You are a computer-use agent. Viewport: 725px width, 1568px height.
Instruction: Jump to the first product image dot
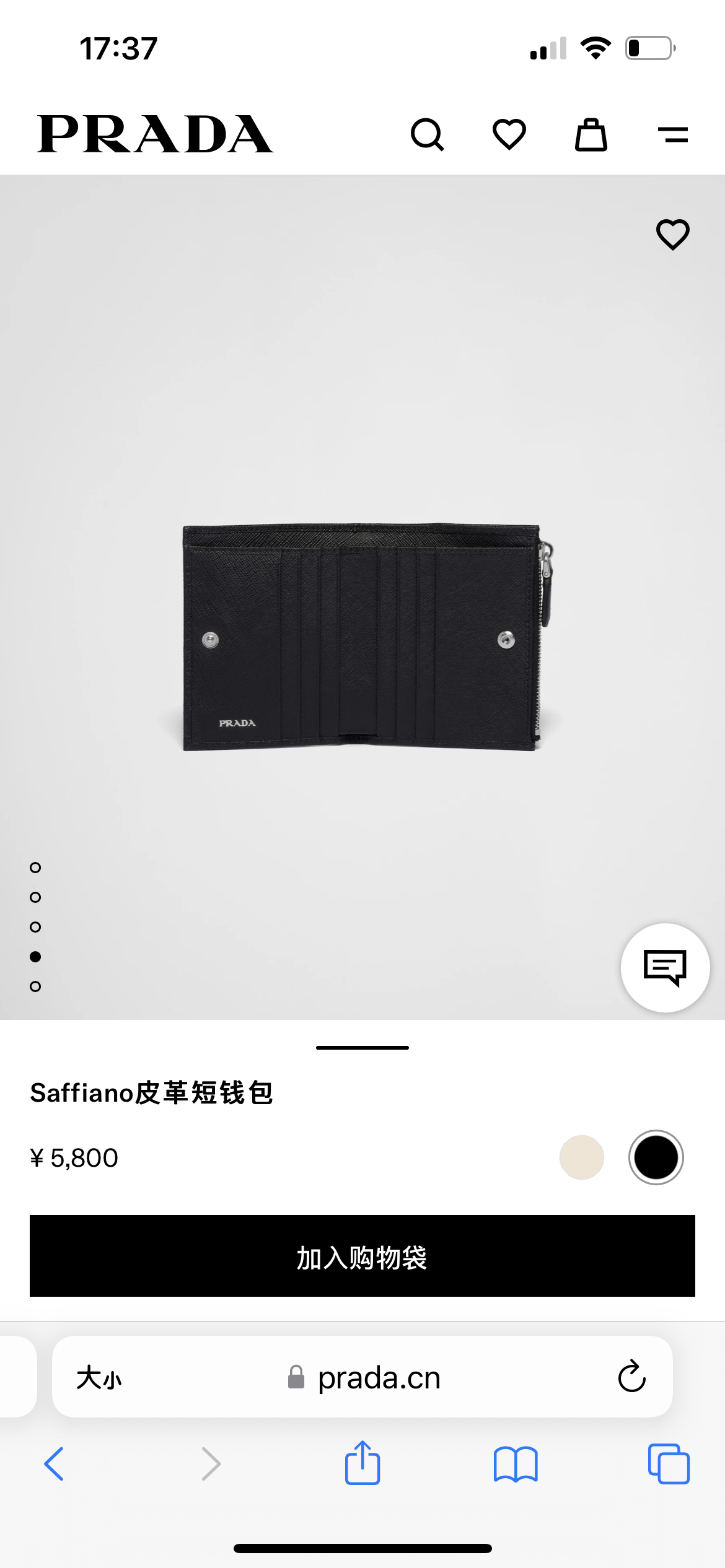[35, 868]
